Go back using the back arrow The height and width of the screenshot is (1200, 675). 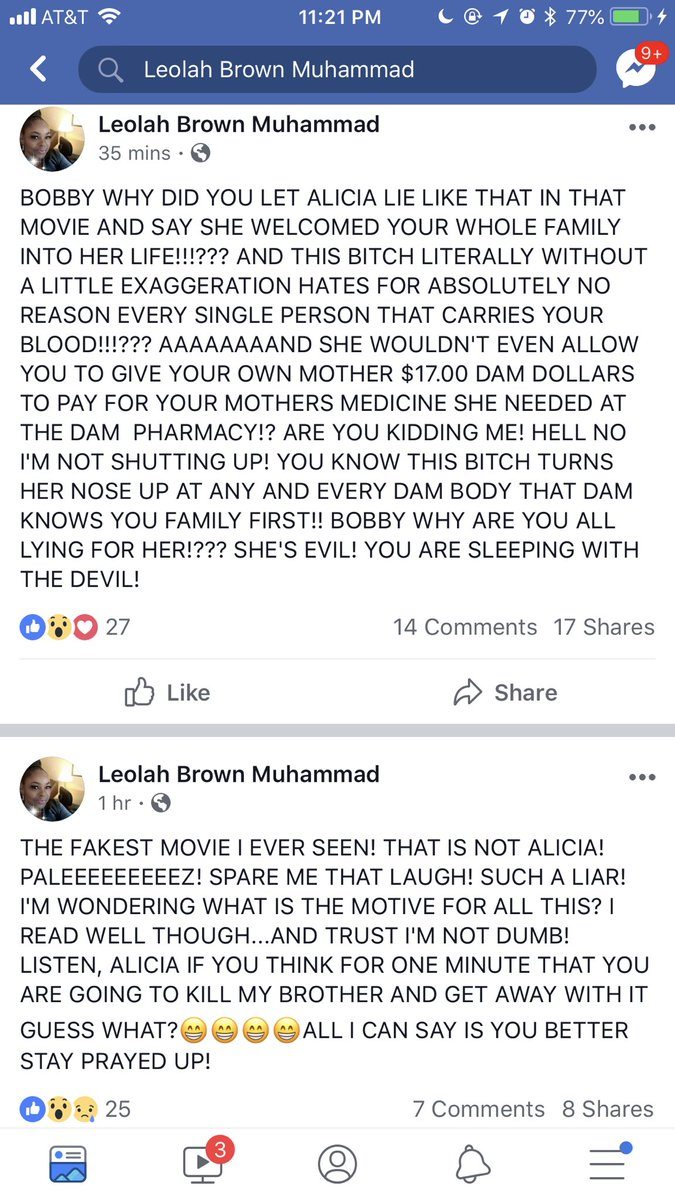(38, 69)
